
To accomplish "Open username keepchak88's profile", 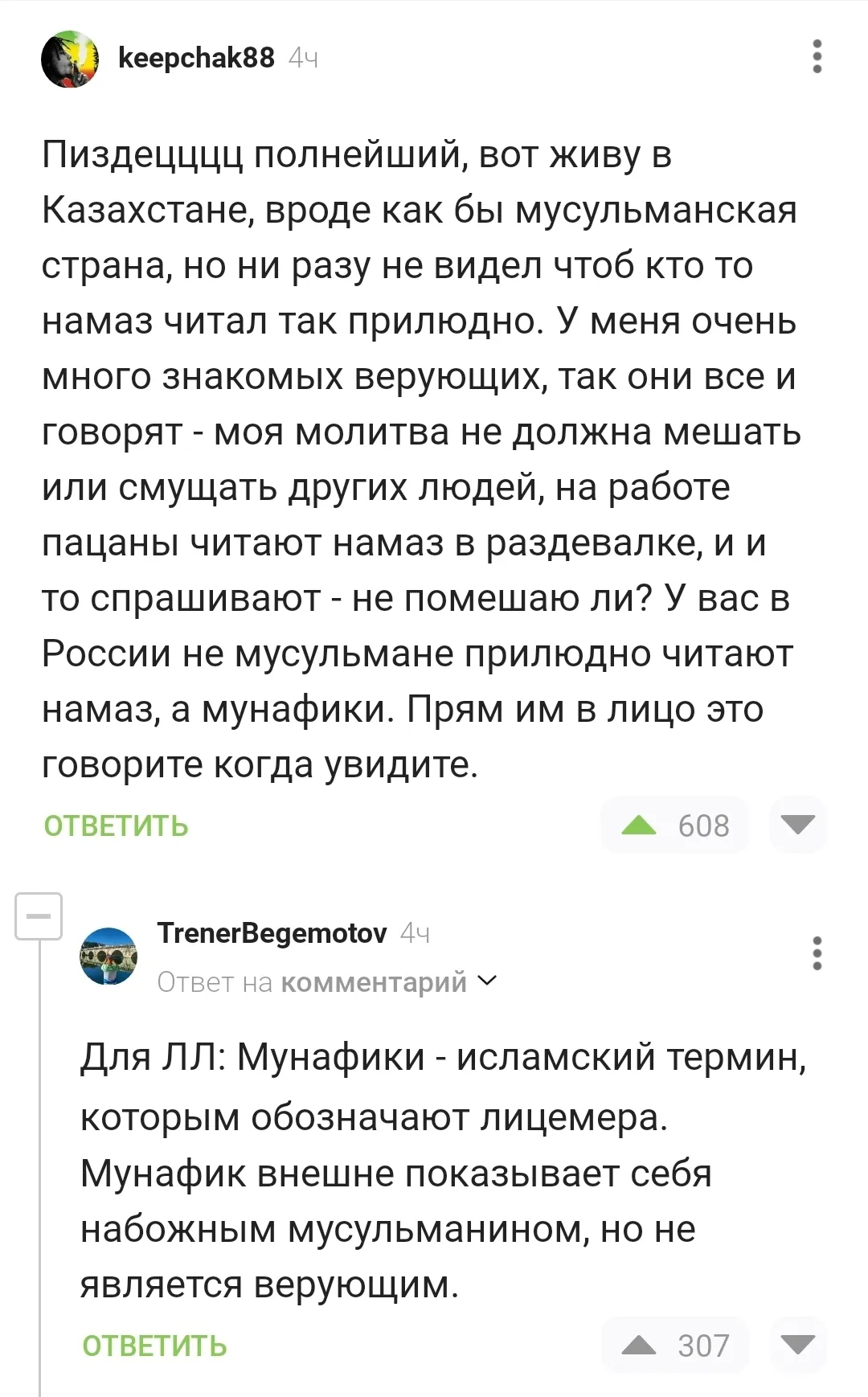I will click(196, 58).
